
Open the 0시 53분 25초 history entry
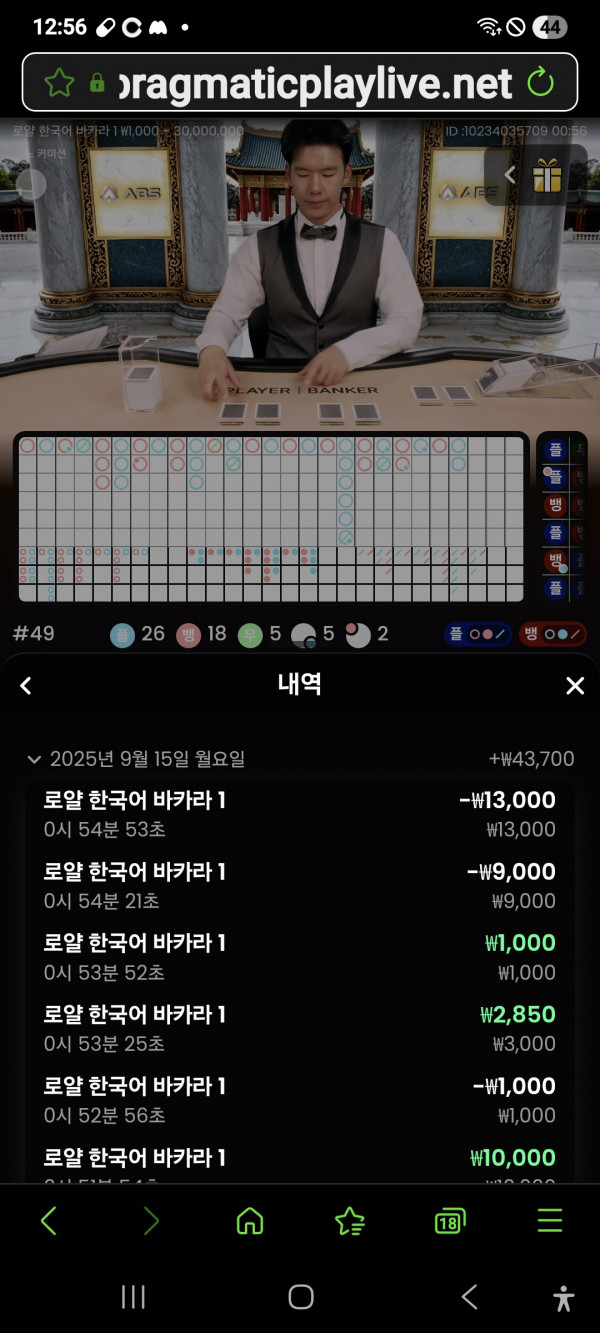click(x=300, y=1029)
